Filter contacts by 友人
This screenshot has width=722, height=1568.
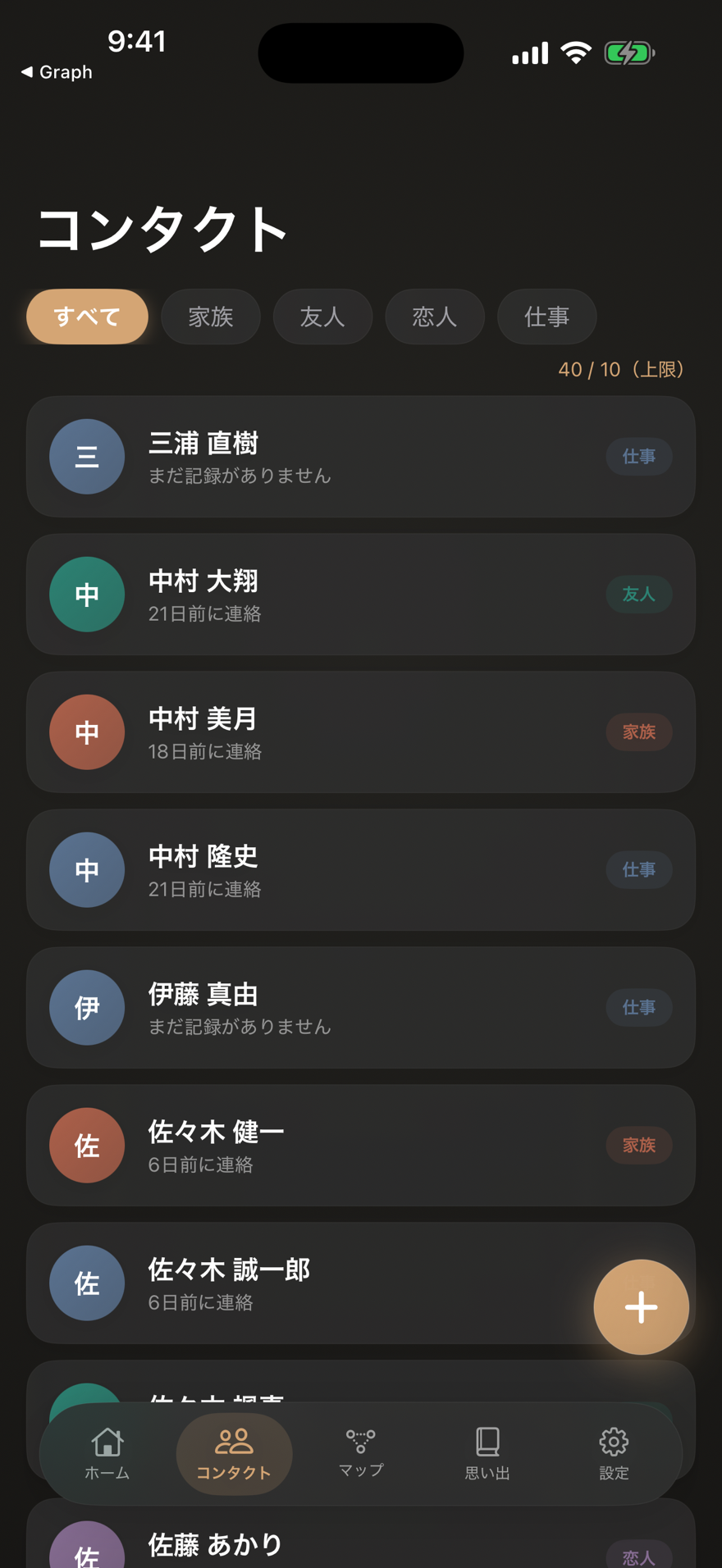coord(322,317)
